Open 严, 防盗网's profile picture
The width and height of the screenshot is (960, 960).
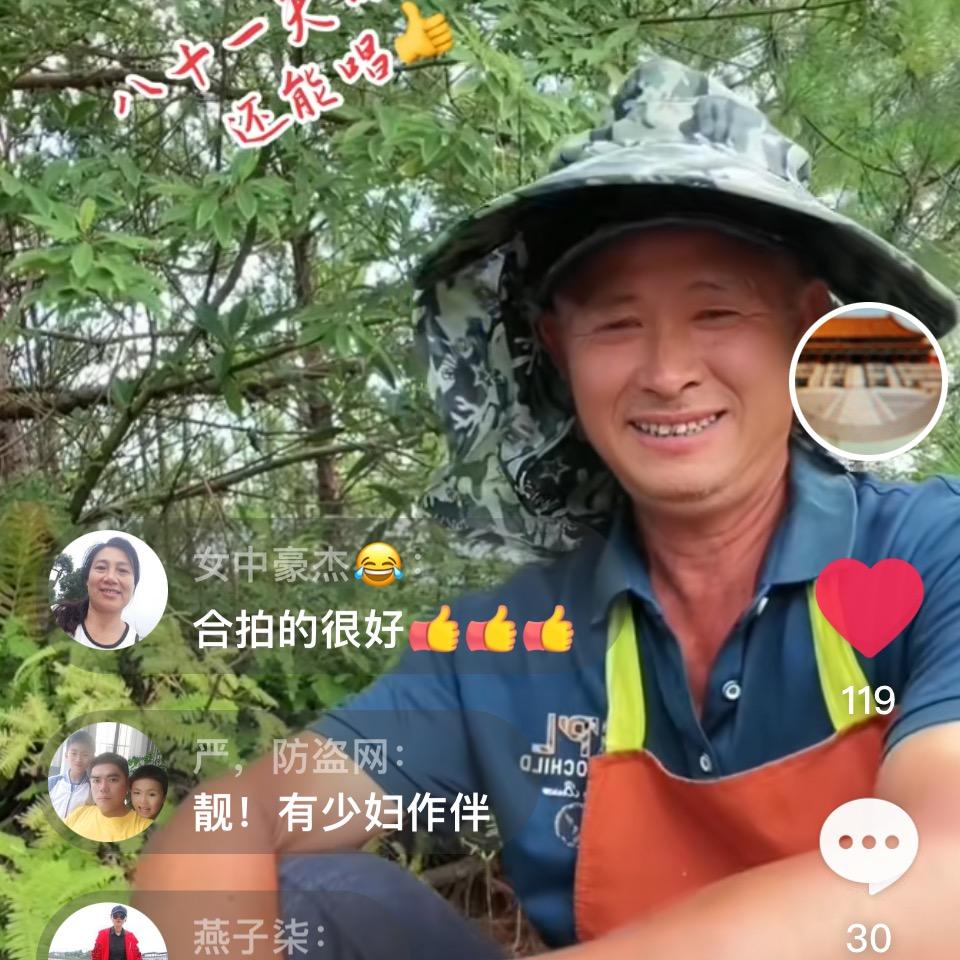click(x=108, y=782)
